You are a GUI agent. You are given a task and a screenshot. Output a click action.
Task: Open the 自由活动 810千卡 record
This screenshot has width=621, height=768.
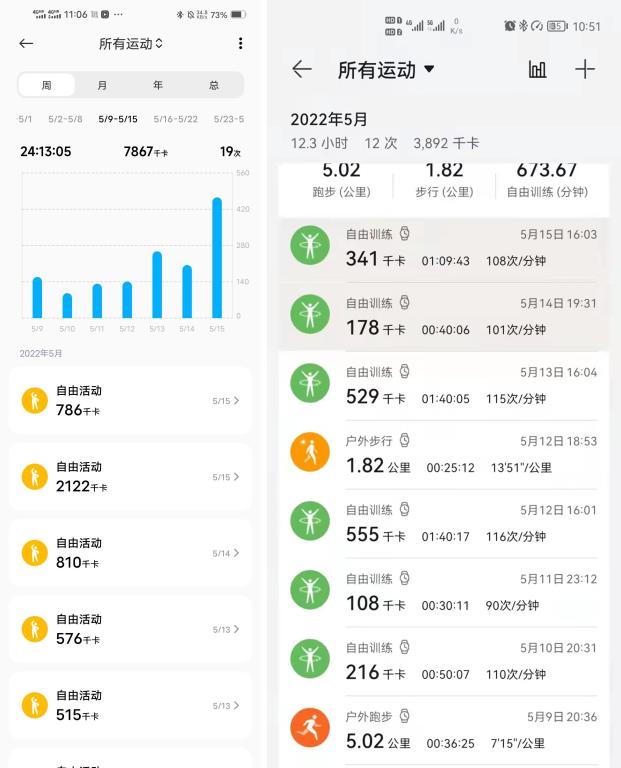tap(130, 553)
